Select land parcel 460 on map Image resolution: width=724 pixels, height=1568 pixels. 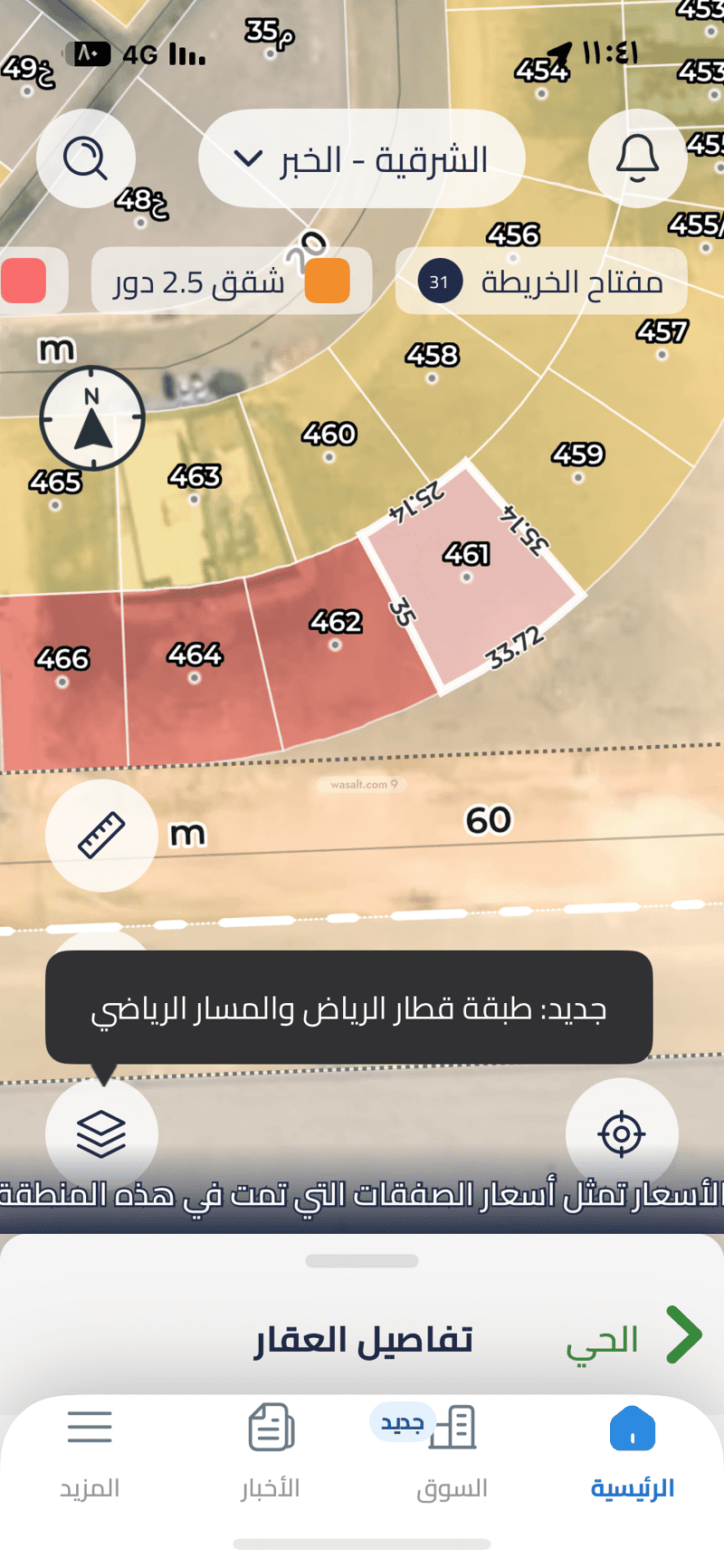tap(329, 445)
